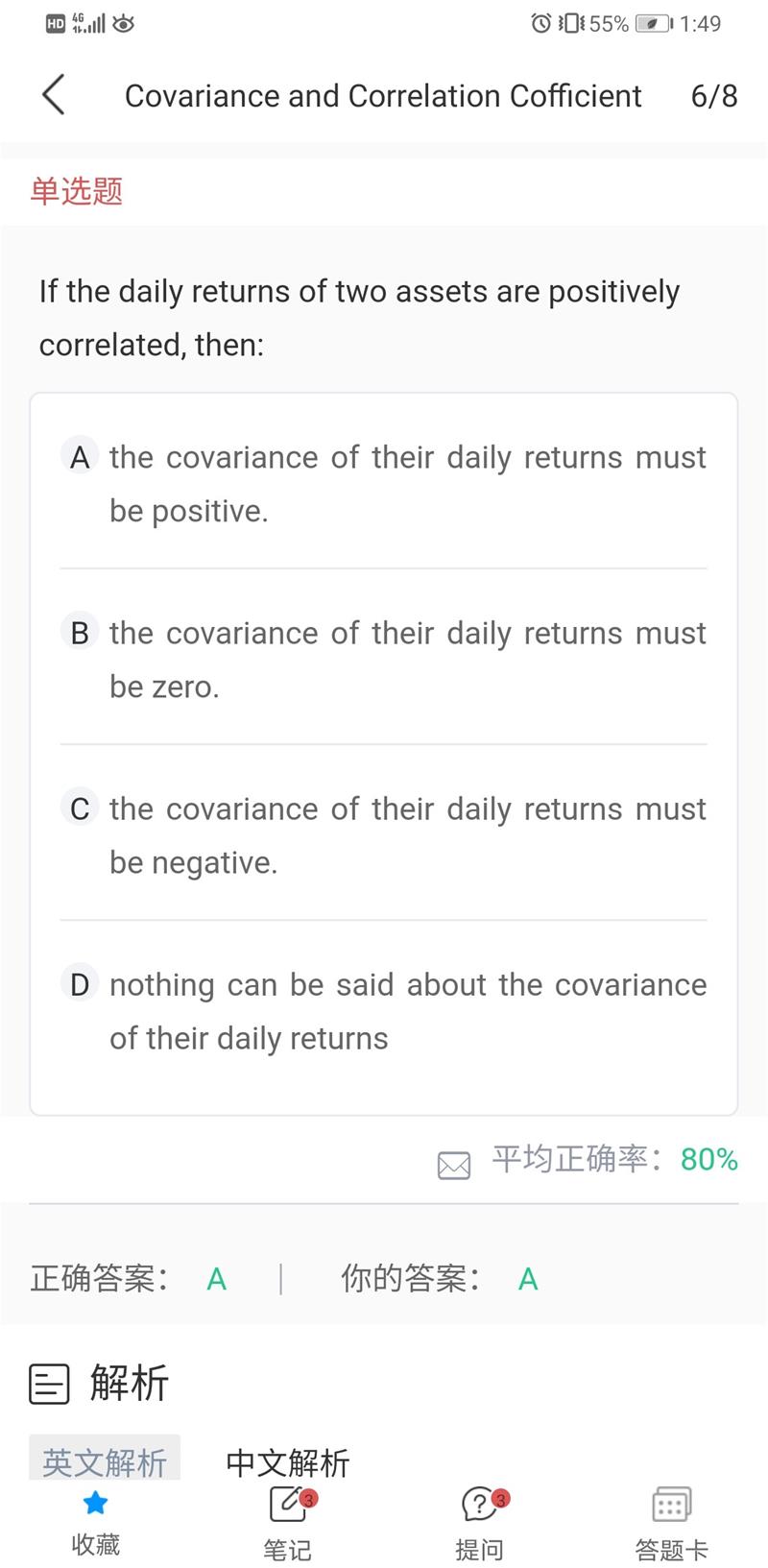Go back using the top-left arrow
The height and width of the screenshot is (1568, 768).
click(54, 95)
